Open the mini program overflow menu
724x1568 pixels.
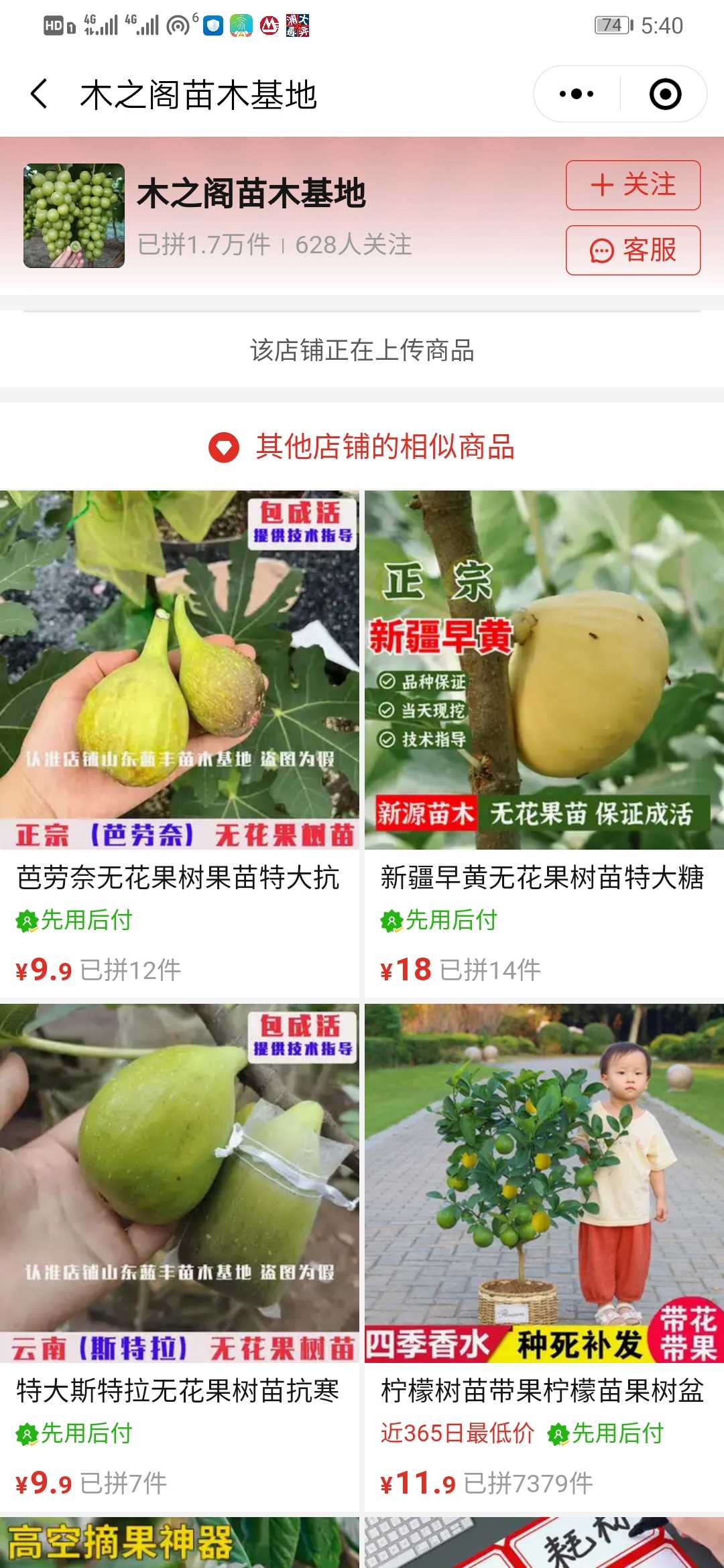(577, 94)
